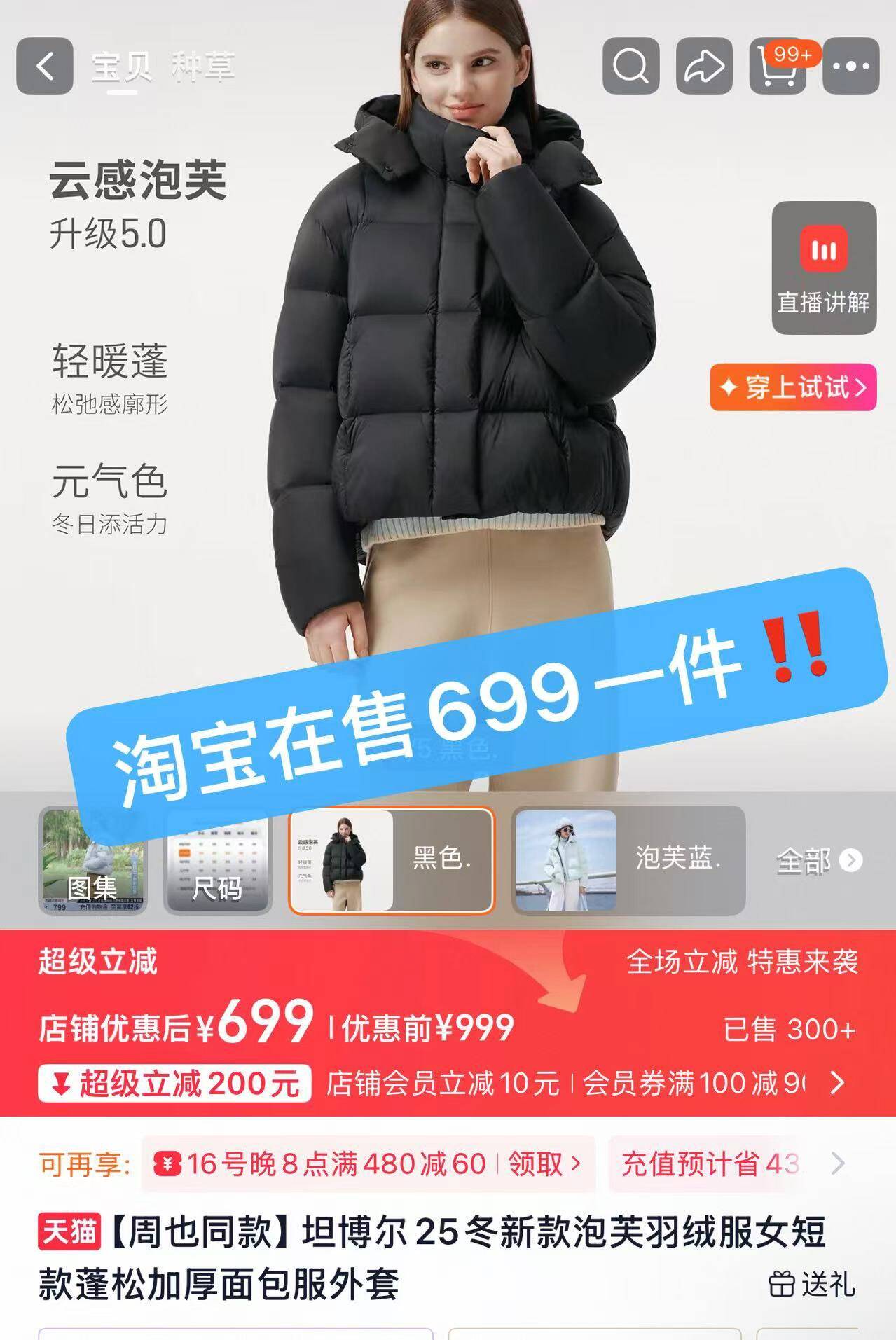
Task: Claim the 满480减60 coupon via 领取
Action: (x=544, y=1164)
